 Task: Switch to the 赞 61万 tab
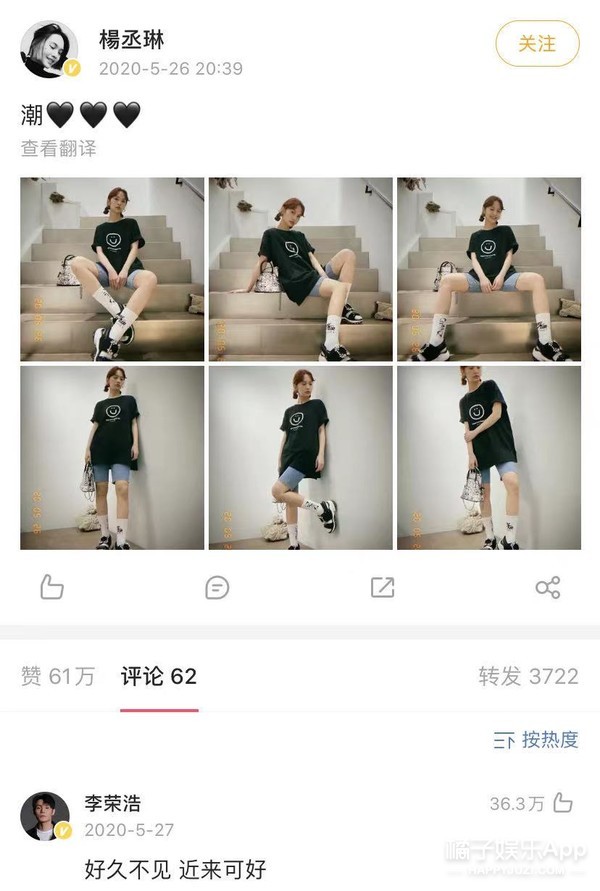tap(58, 677)
